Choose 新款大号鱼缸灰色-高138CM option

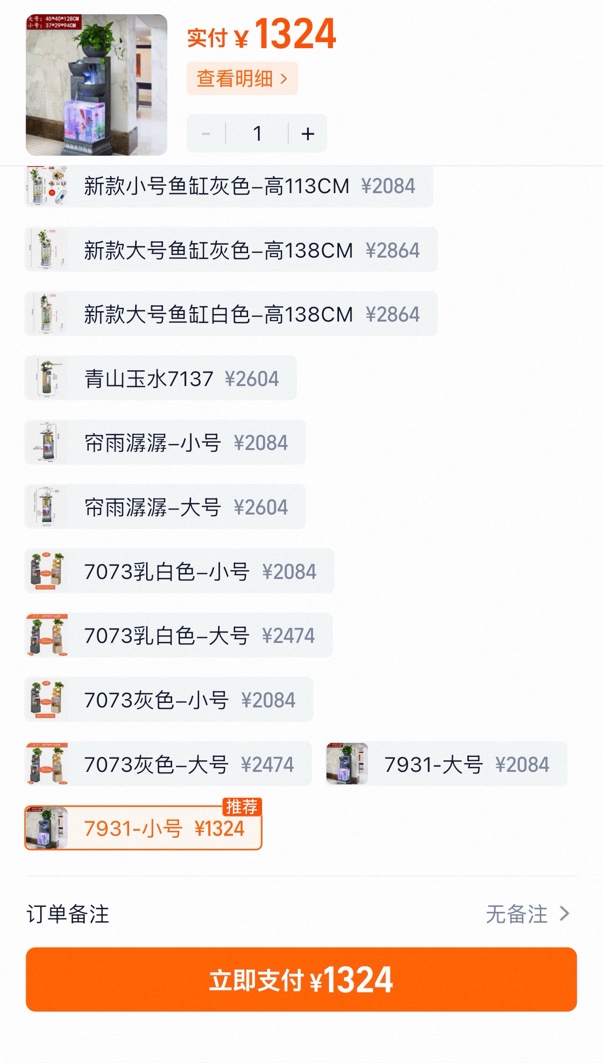pos(231,250)
